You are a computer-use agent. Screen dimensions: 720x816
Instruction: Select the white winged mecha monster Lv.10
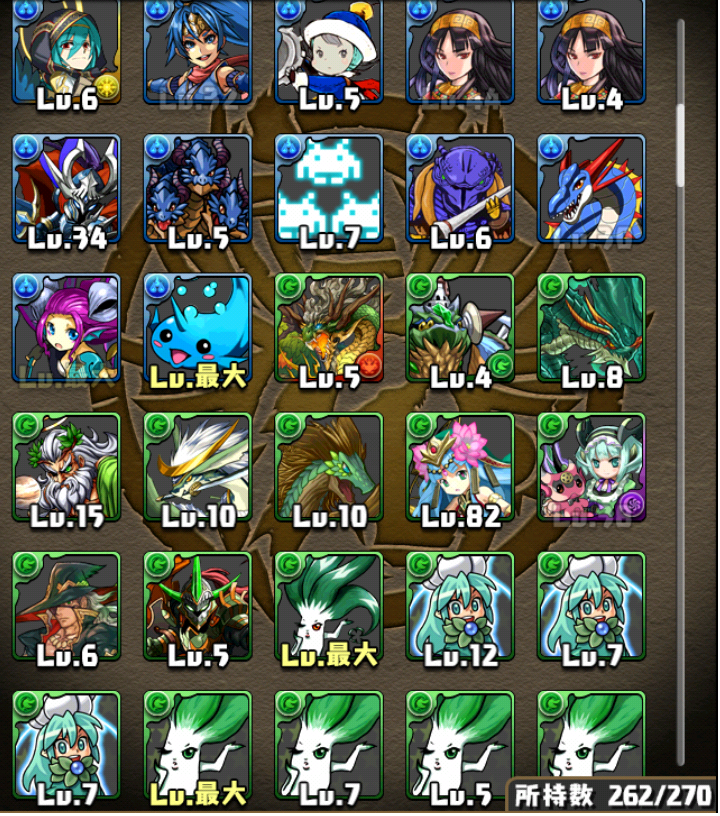coord(197,466)
